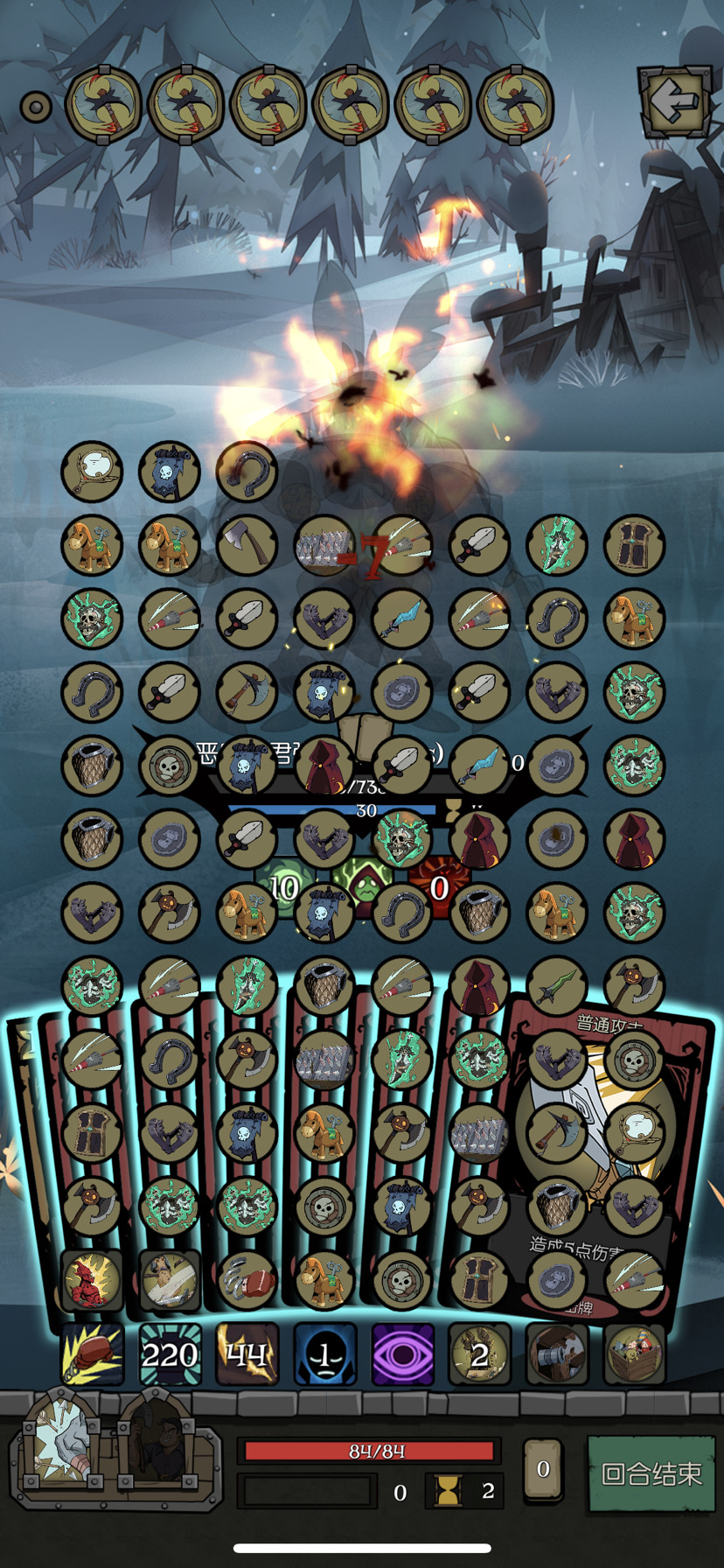Image resolution: width=724 pixels, height=1568 pixels.
Task: Tap the back arrow button
Action: (674, 101)
